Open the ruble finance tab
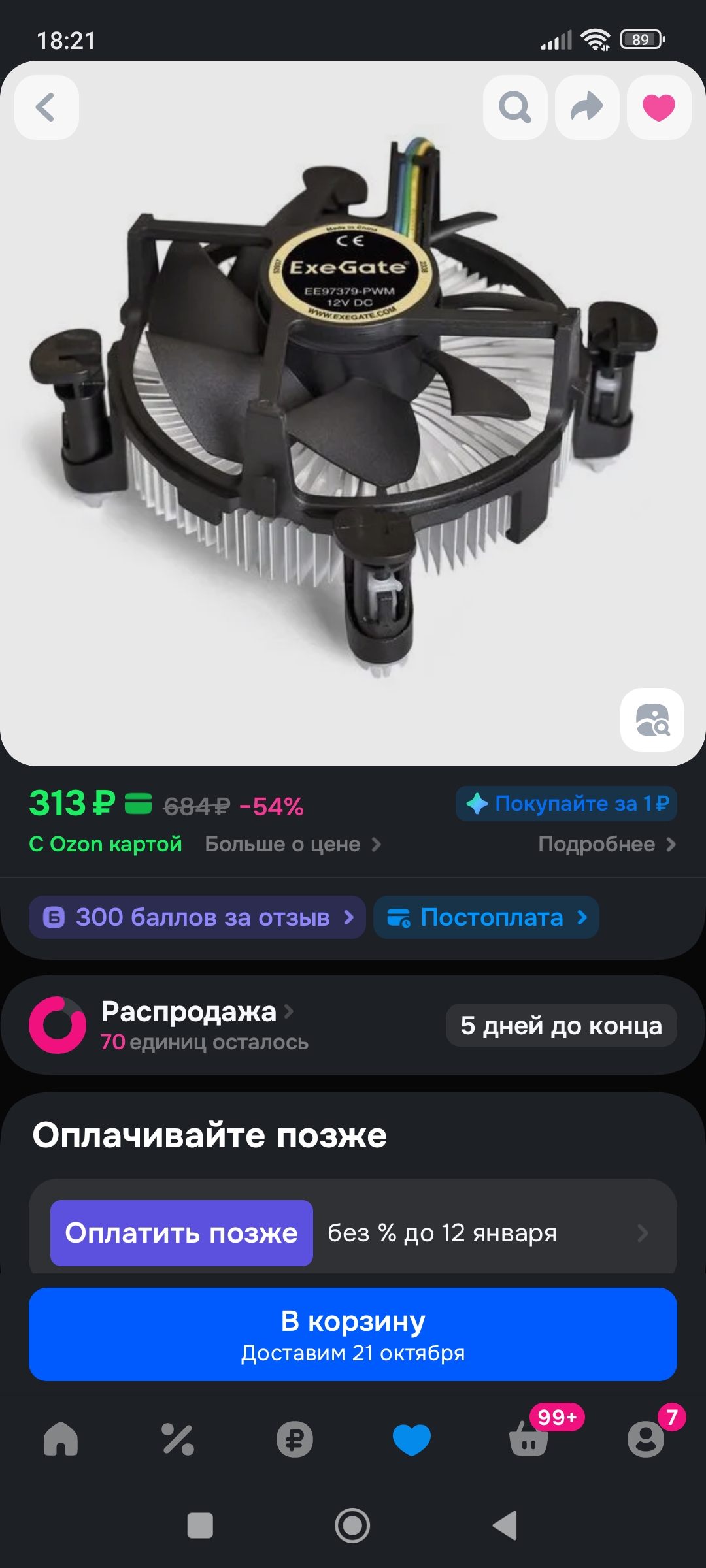706x1568 pixels. pos(295,1439)
